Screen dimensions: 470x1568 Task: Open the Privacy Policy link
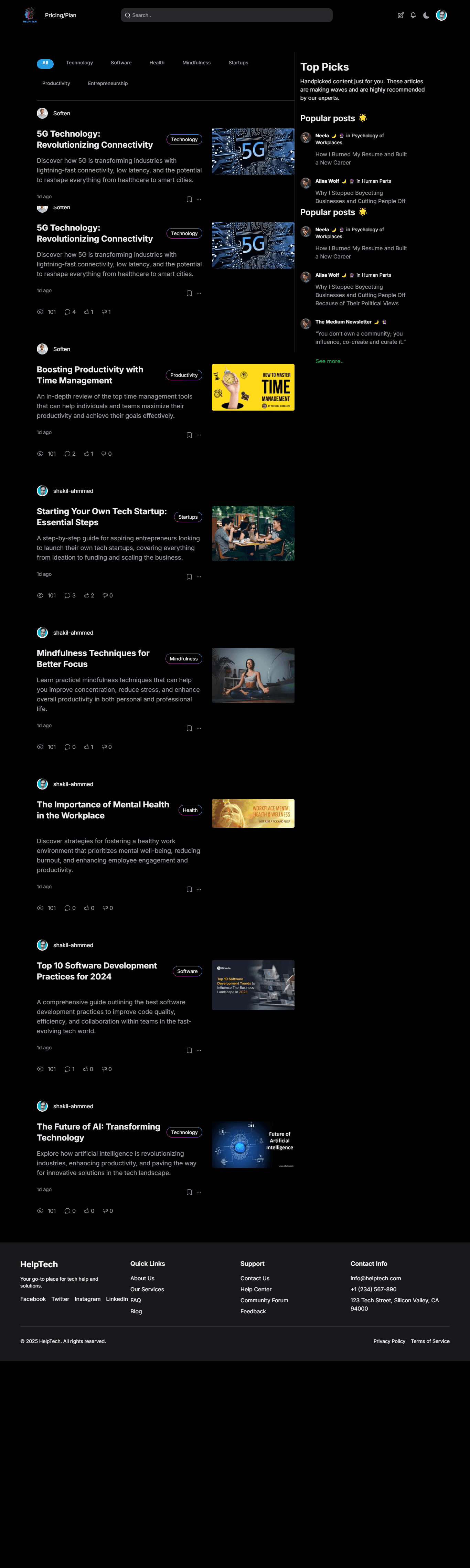389,1341
